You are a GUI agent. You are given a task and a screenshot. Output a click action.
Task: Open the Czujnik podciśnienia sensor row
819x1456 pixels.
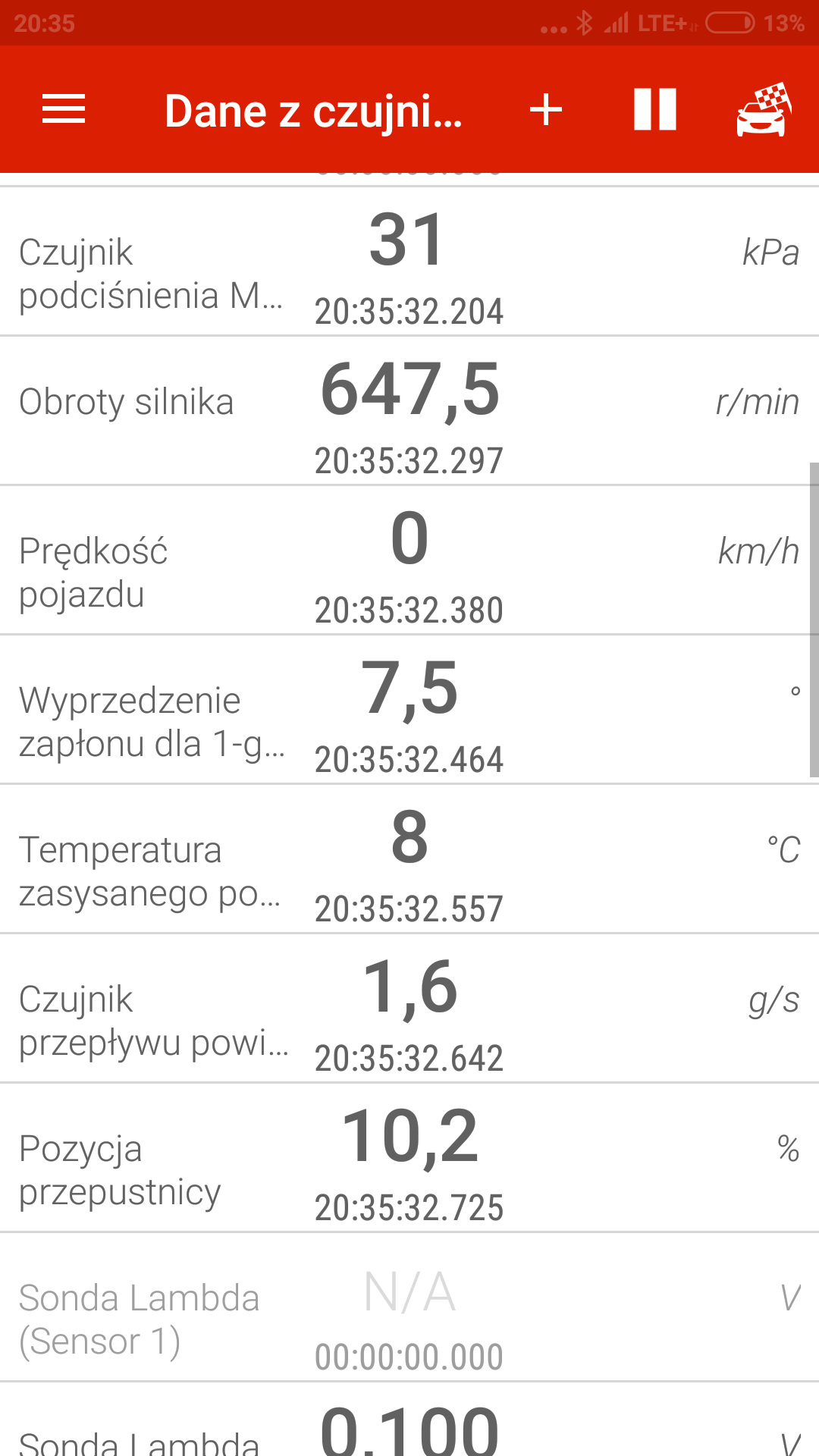[409, 261]
